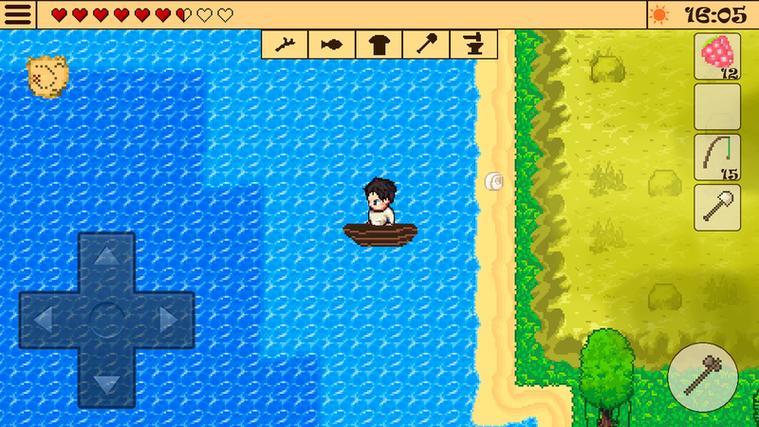Select the raspberry item slot

[x=717, y=56]
